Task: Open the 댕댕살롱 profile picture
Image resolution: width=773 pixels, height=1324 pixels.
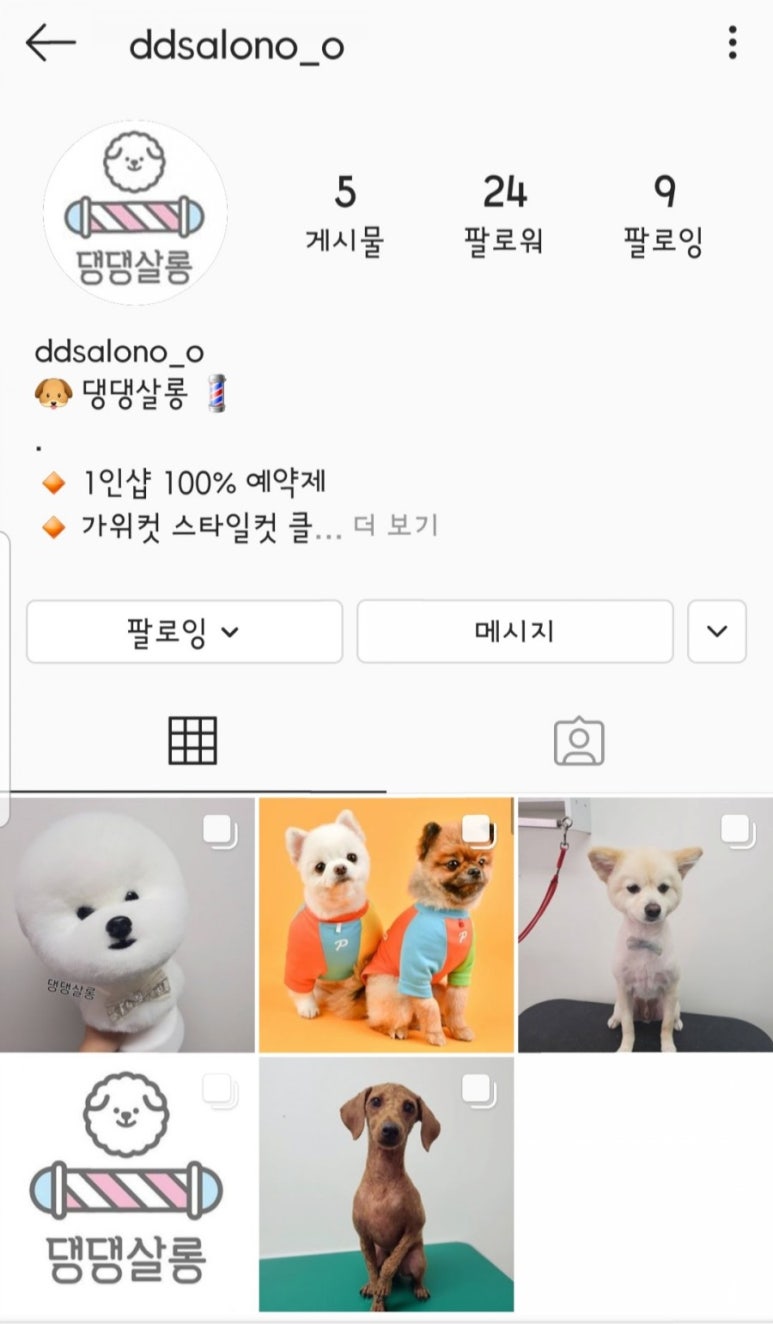Action: [x=135, y=213]
